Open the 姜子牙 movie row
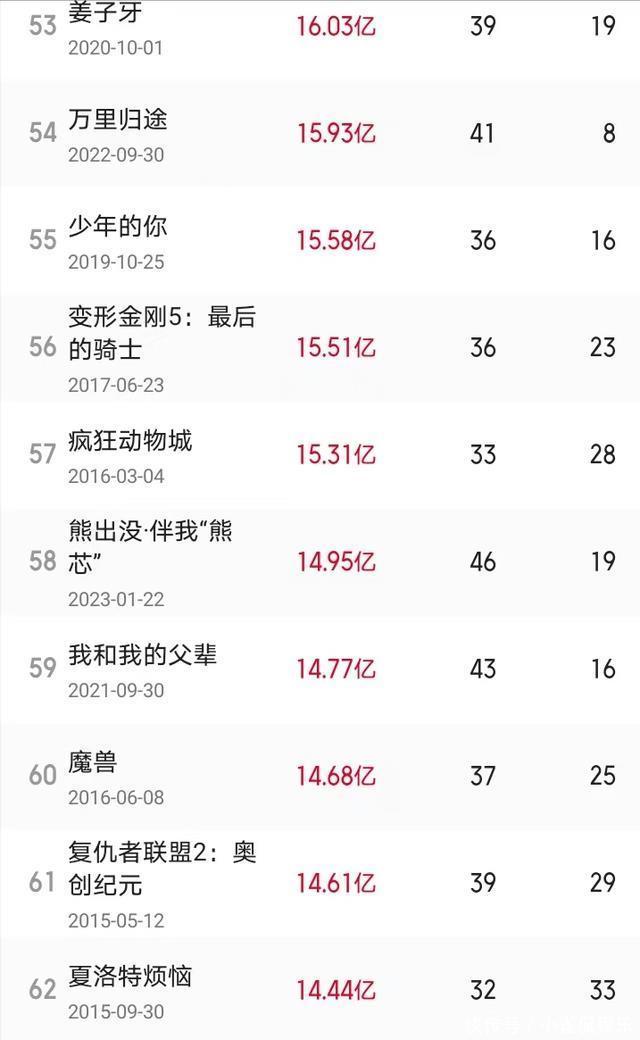 pos(98,14)
